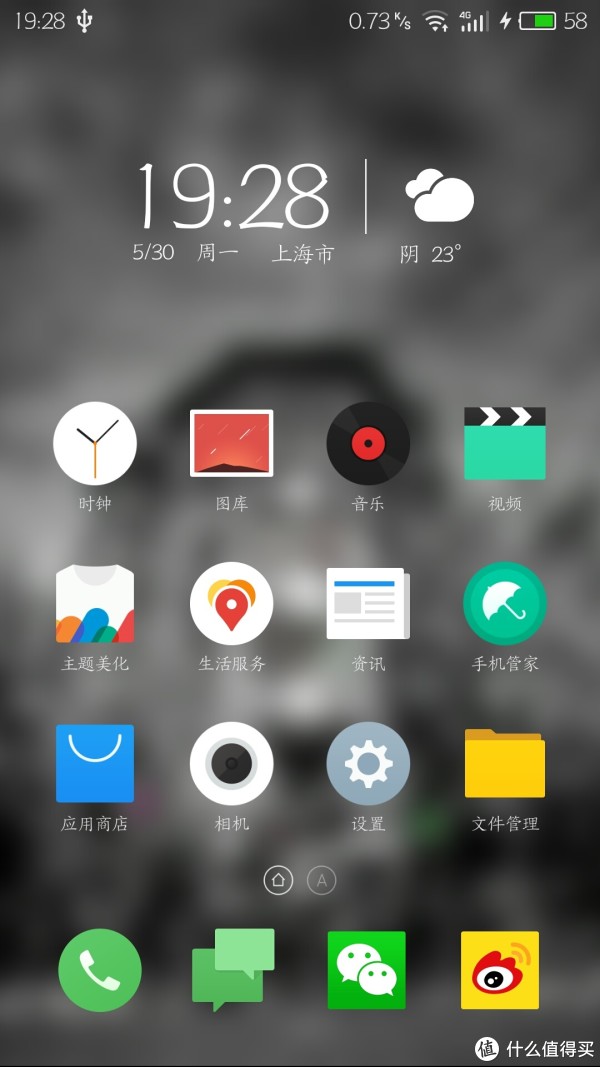Launch 生活服务 life services app

coord(232,603)
